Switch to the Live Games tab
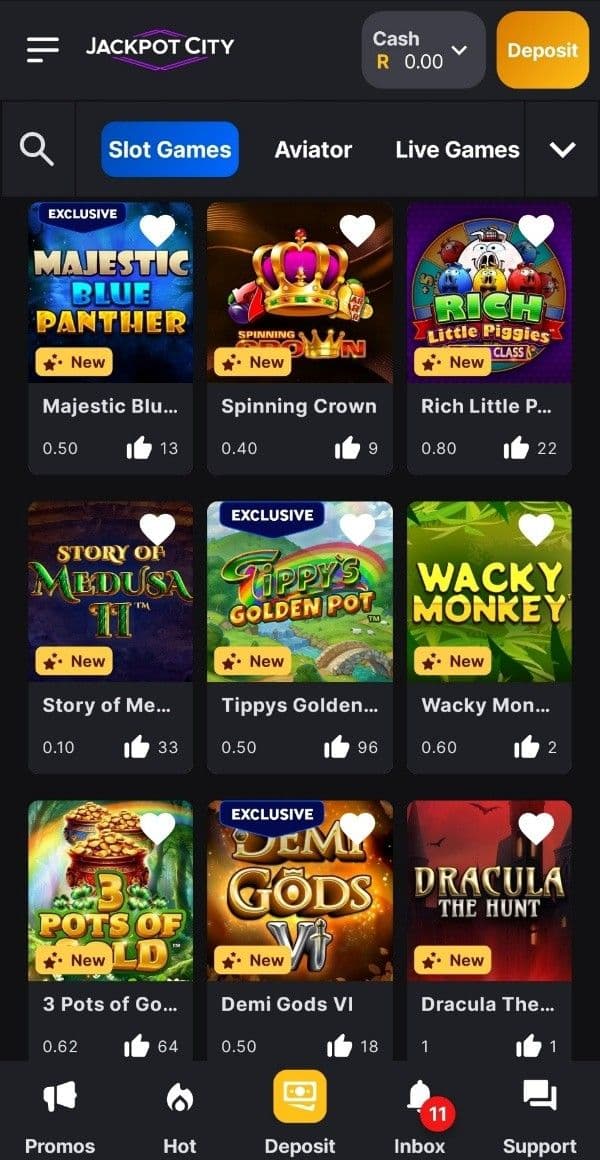Viewport: 600px width, 1160px height. 457,150
